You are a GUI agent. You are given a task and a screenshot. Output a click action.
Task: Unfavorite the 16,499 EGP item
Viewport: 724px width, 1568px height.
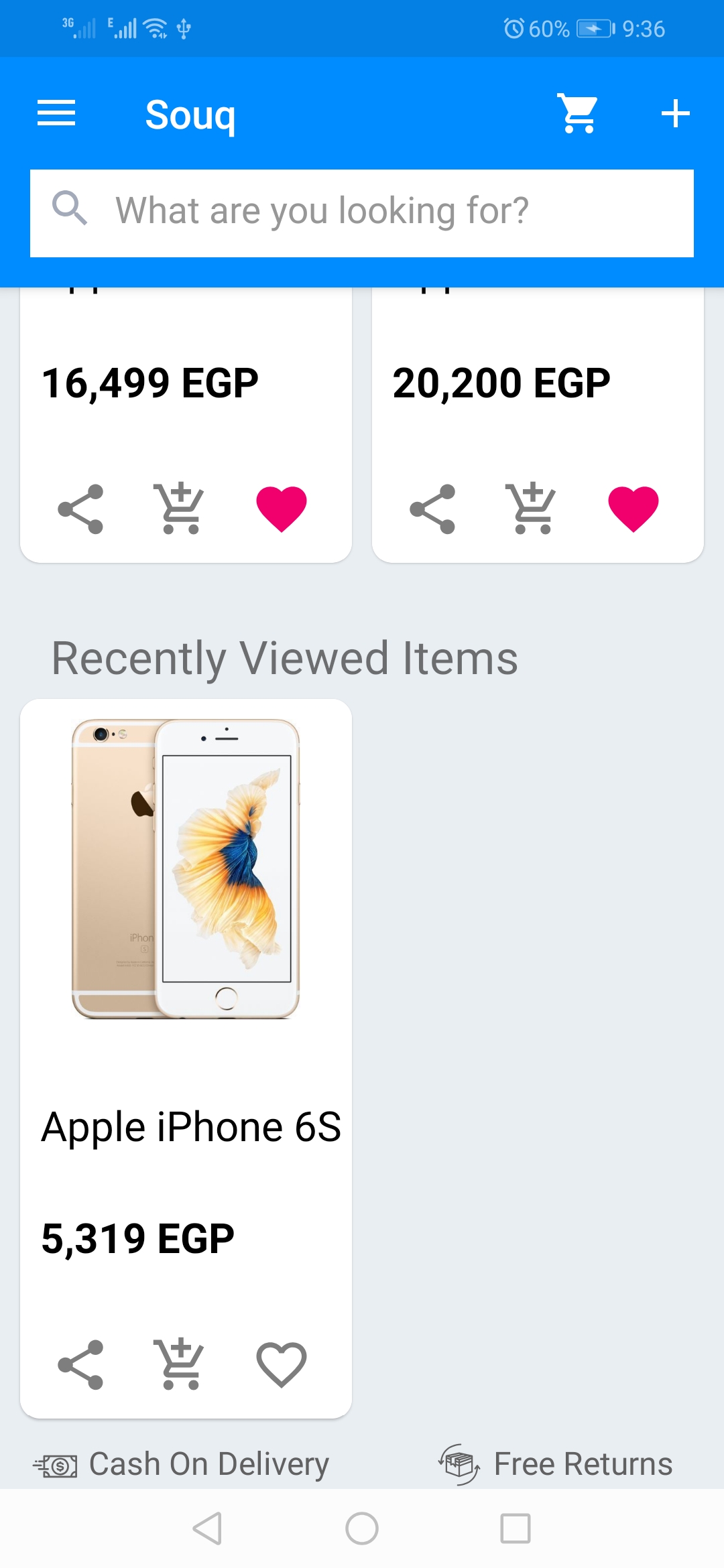click(x=281, y=509)
